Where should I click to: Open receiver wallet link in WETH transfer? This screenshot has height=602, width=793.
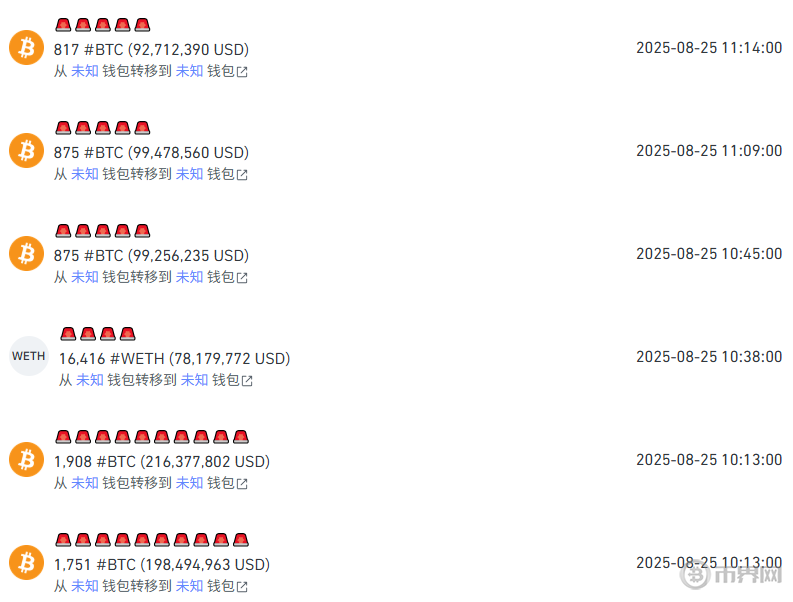(x=194, y=380)
